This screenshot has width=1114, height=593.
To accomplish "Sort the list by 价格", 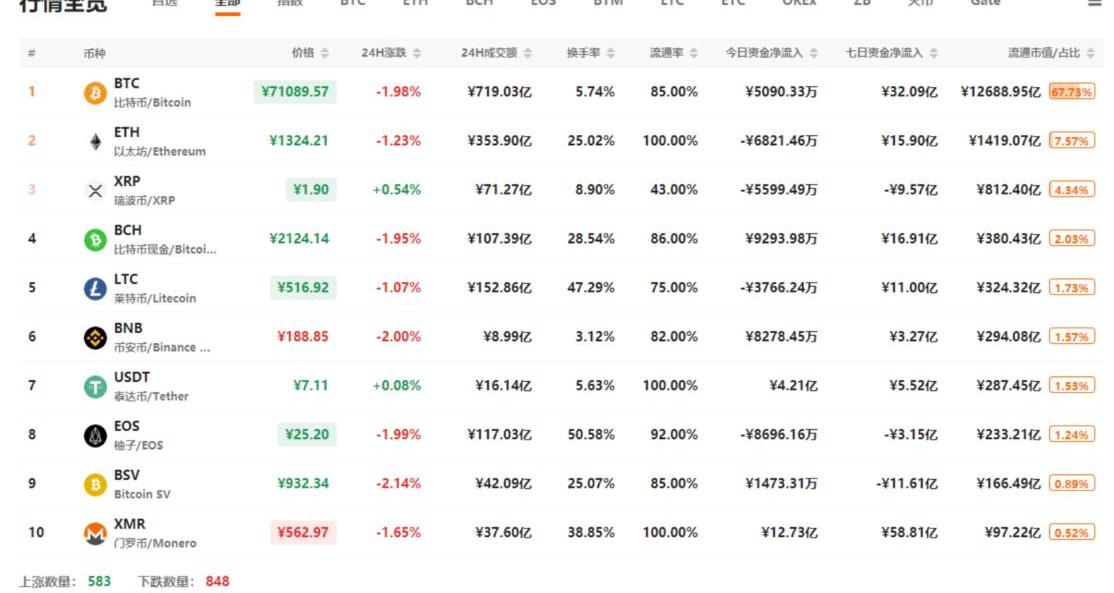I will pos(310,53).
